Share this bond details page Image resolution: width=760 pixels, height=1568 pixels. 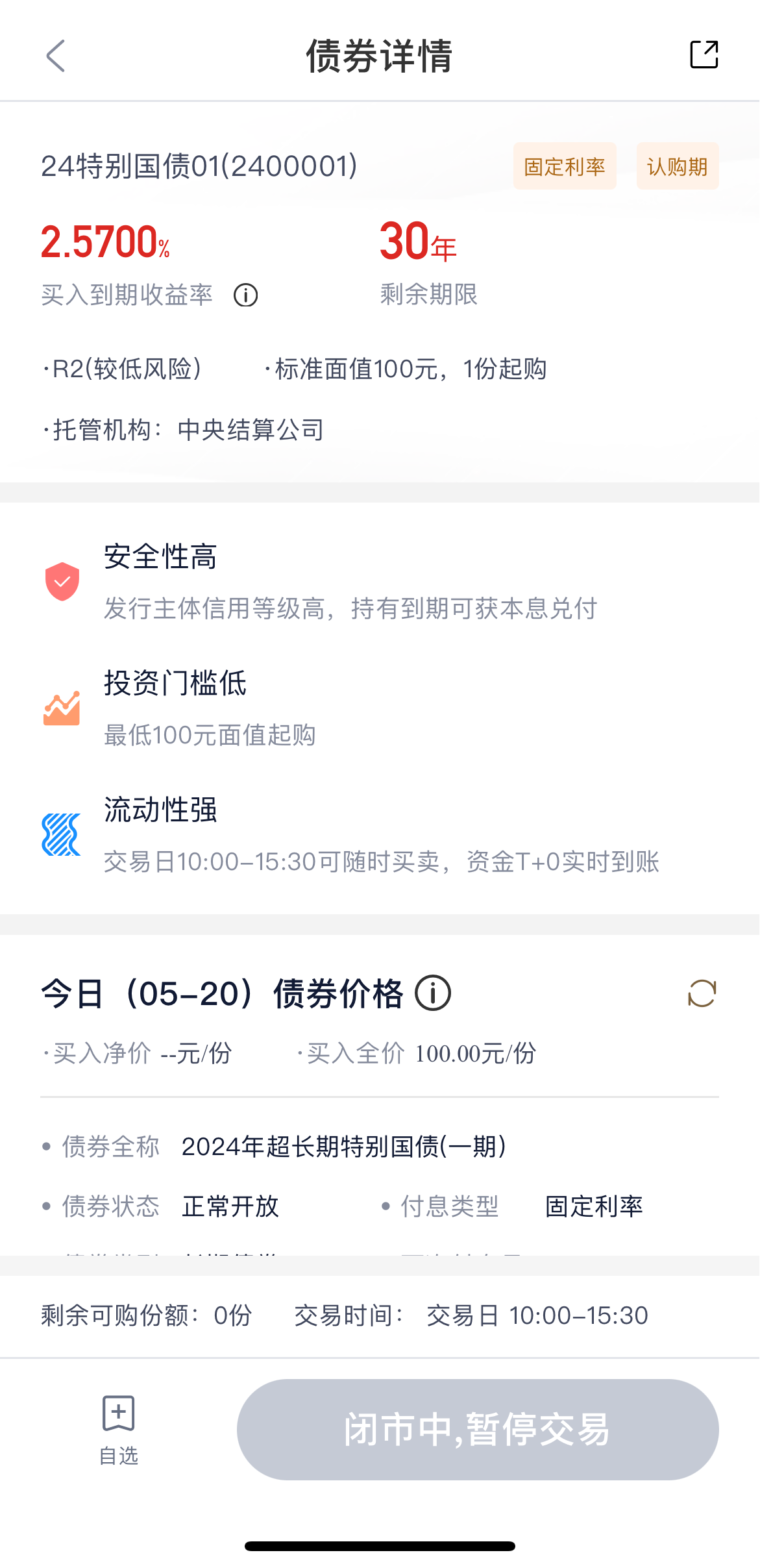pyautogui.click(x=704, y=55)
